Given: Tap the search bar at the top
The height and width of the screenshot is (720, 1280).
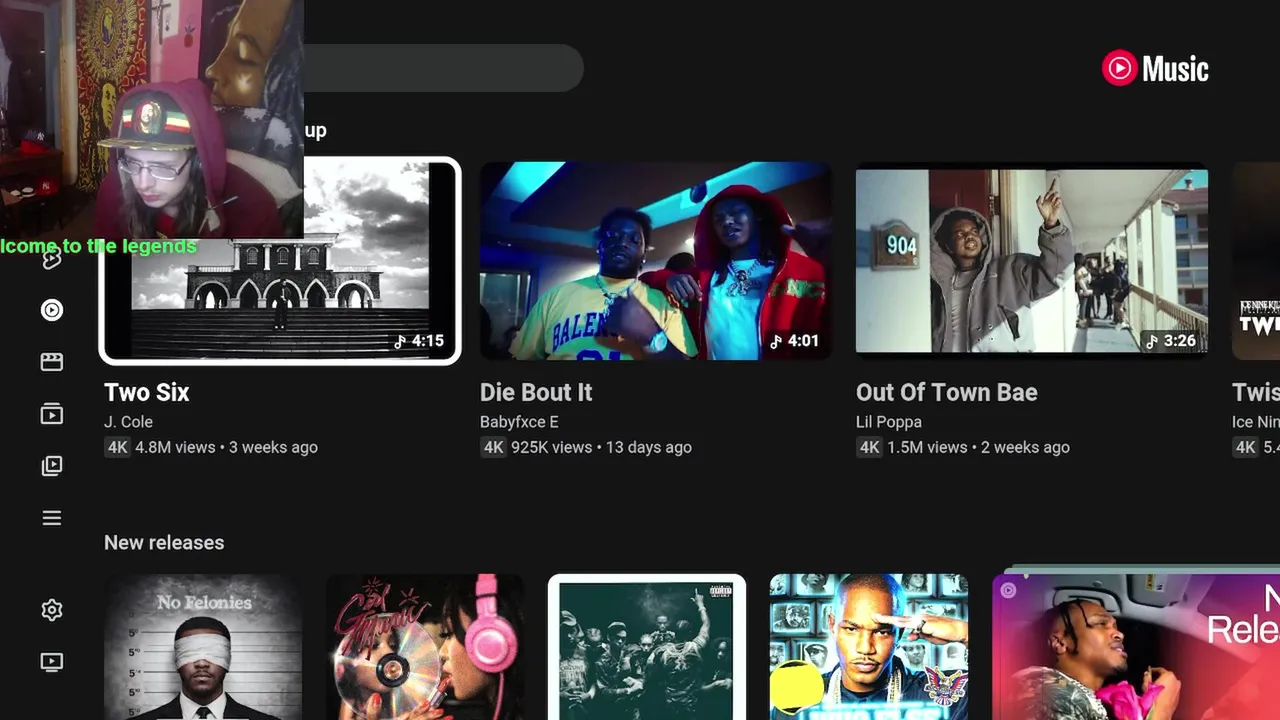Looking at the screenshot, I should (x=440, y=68).
